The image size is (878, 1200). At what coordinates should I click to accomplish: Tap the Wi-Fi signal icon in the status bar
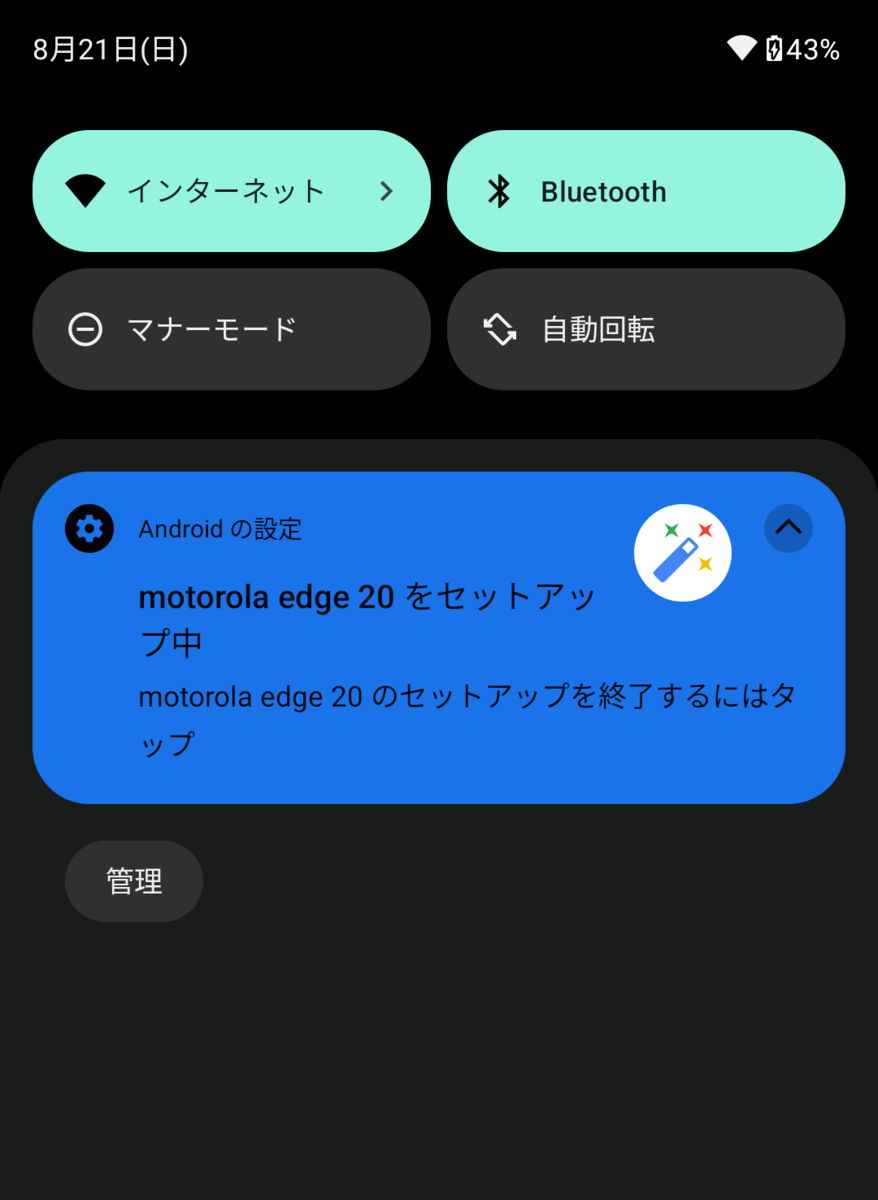click(x=741, y=48)
